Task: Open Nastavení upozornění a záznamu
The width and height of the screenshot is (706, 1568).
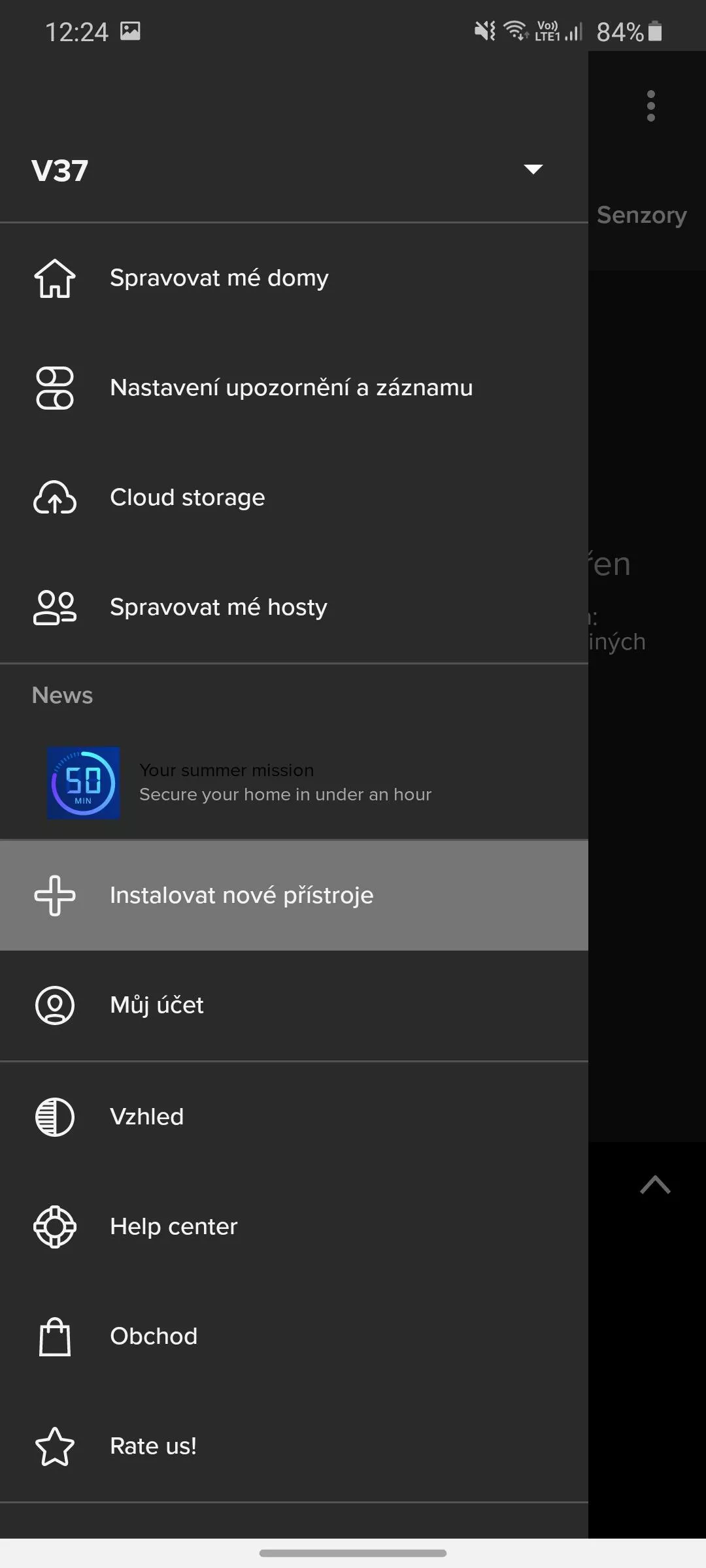Action: pos(294,387)
